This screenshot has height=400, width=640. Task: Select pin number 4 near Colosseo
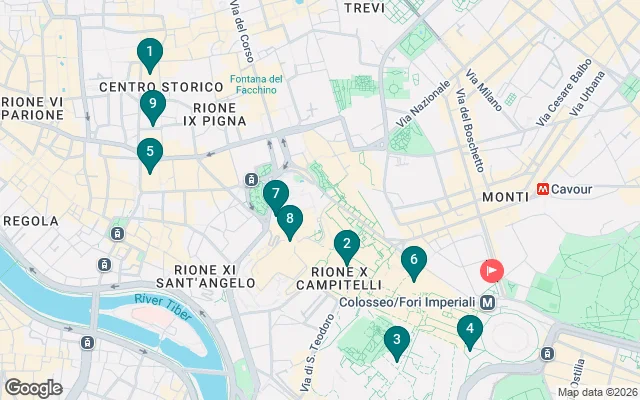tap(469, 329)
